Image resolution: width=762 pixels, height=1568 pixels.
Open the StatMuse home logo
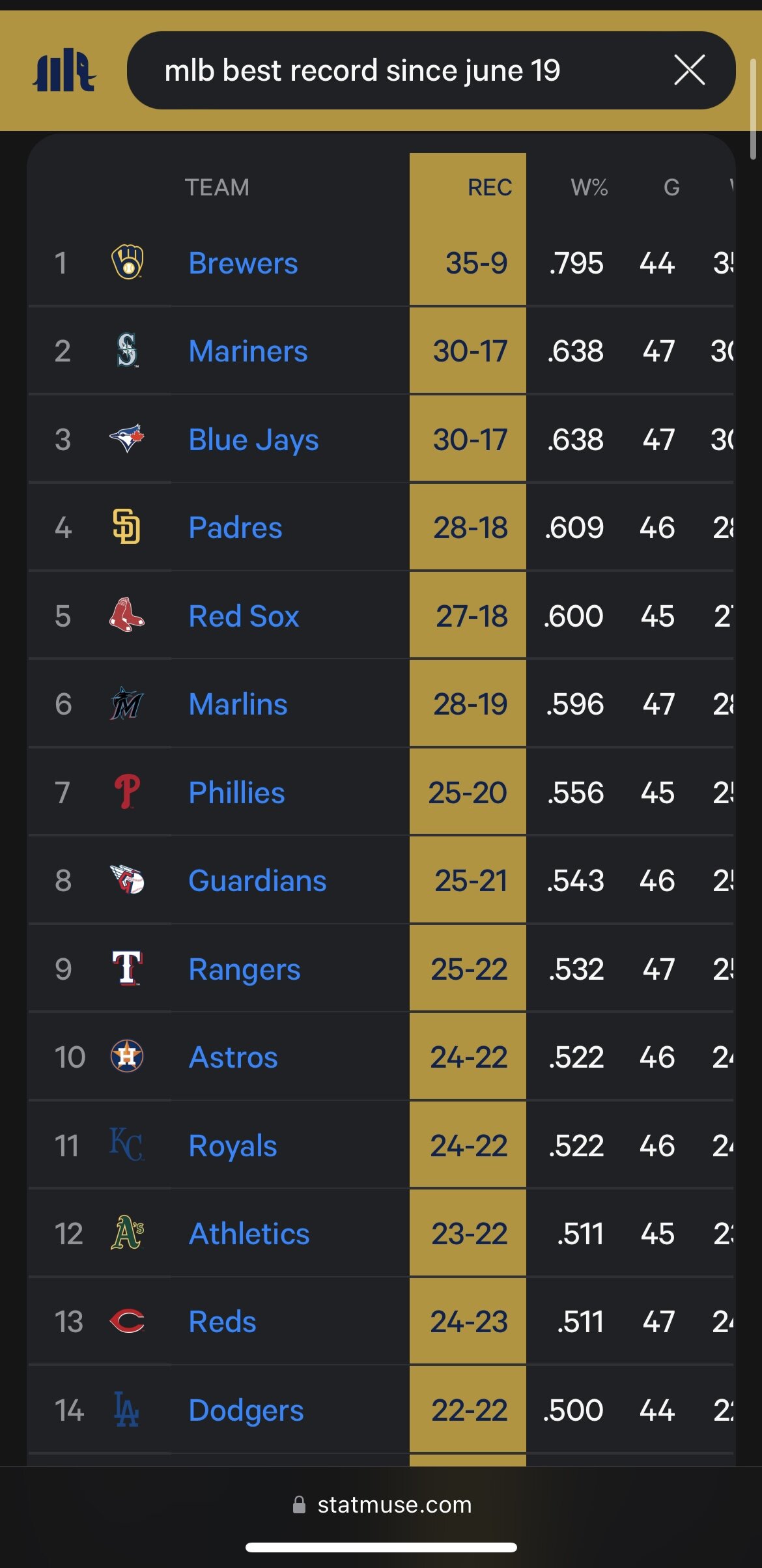pyautogui.click(x=64, y=70)
